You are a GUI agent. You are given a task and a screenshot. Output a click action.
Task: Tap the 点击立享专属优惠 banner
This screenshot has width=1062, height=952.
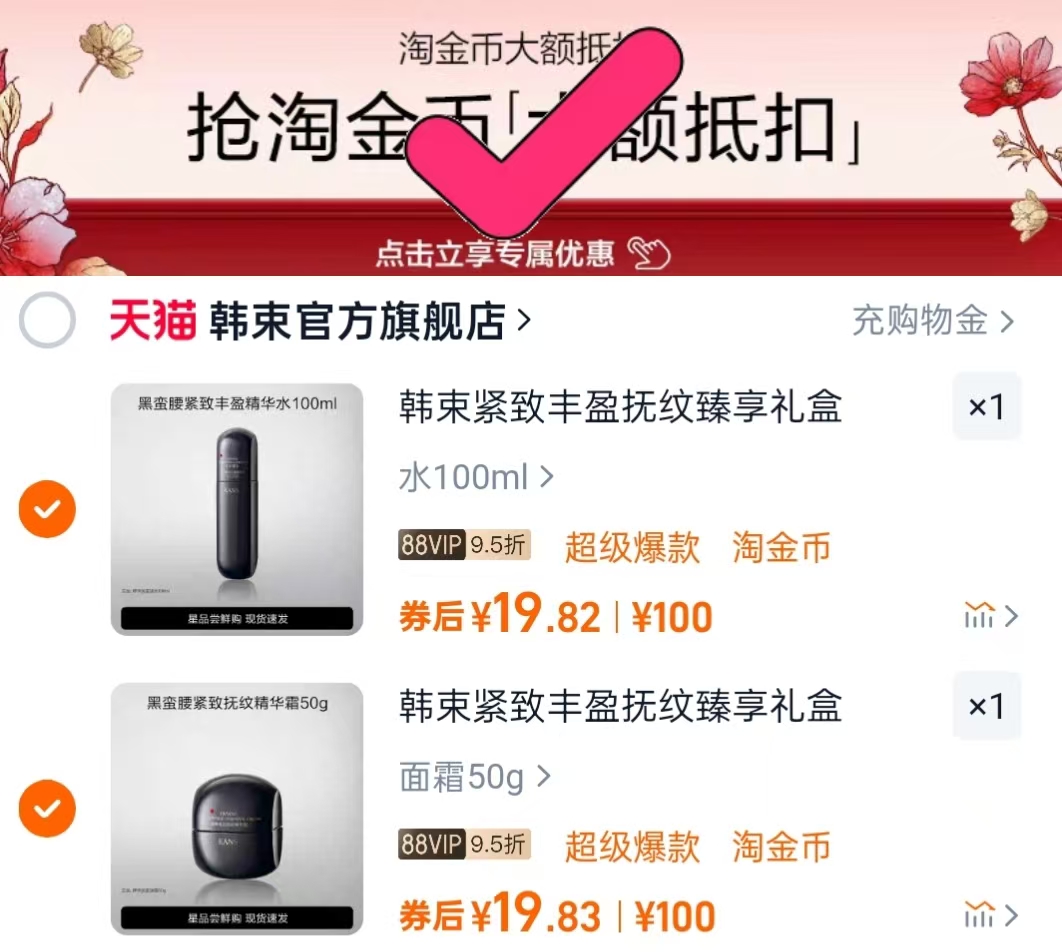point(521,253)
